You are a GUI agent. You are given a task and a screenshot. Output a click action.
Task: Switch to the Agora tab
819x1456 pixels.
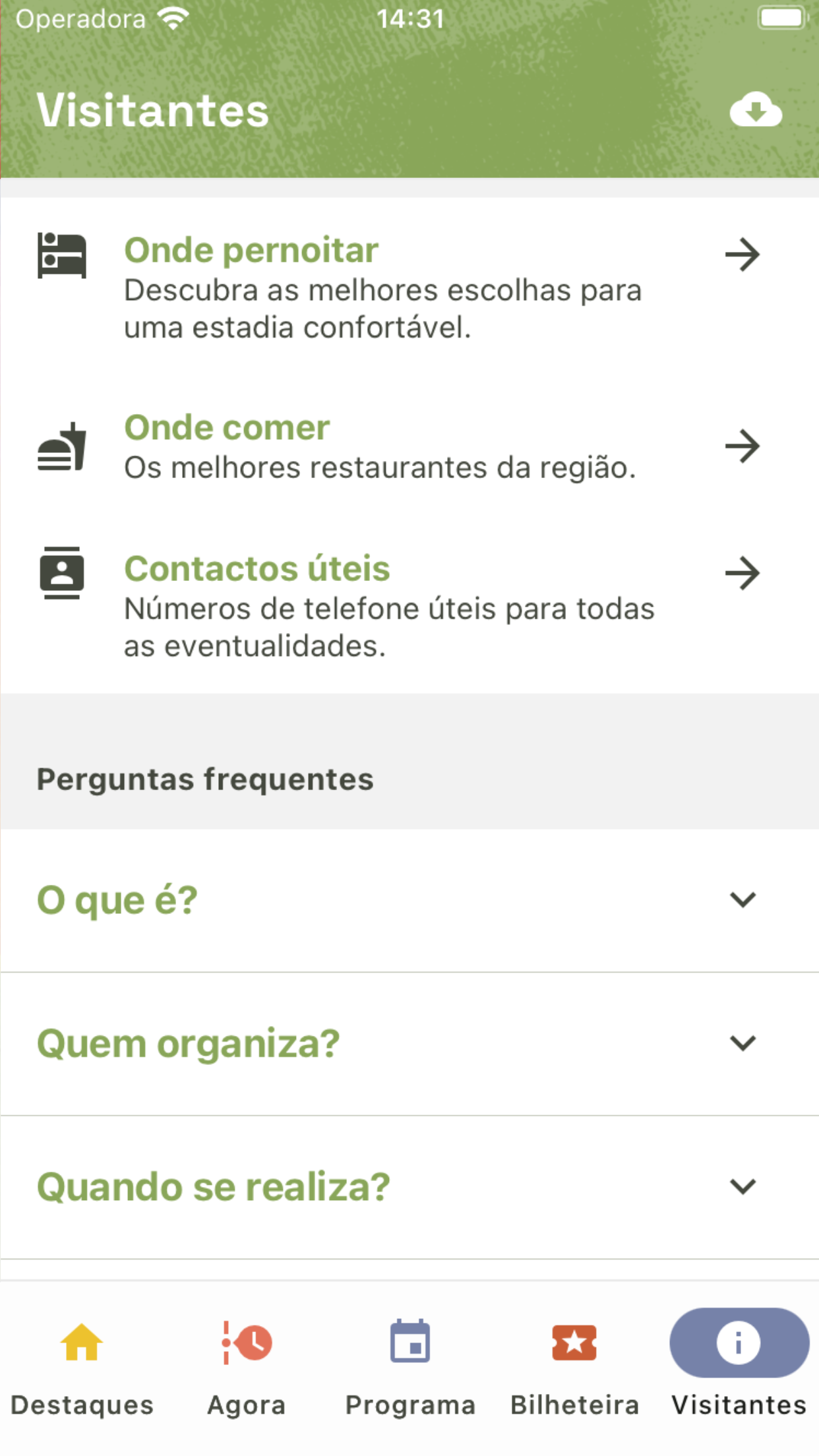pyautogui.click(x=246, y=1369)
